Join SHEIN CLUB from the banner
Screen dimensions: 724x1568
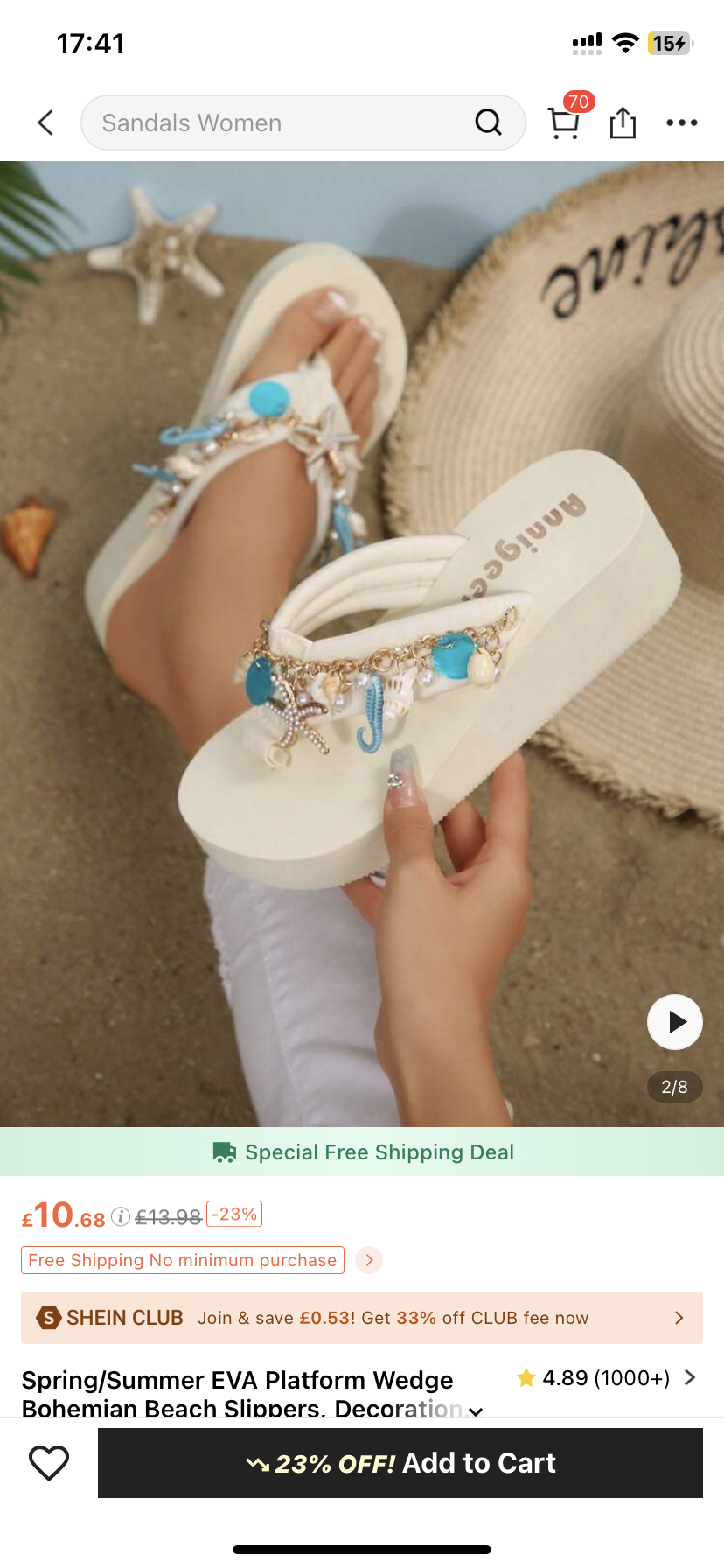(362, 1318)
